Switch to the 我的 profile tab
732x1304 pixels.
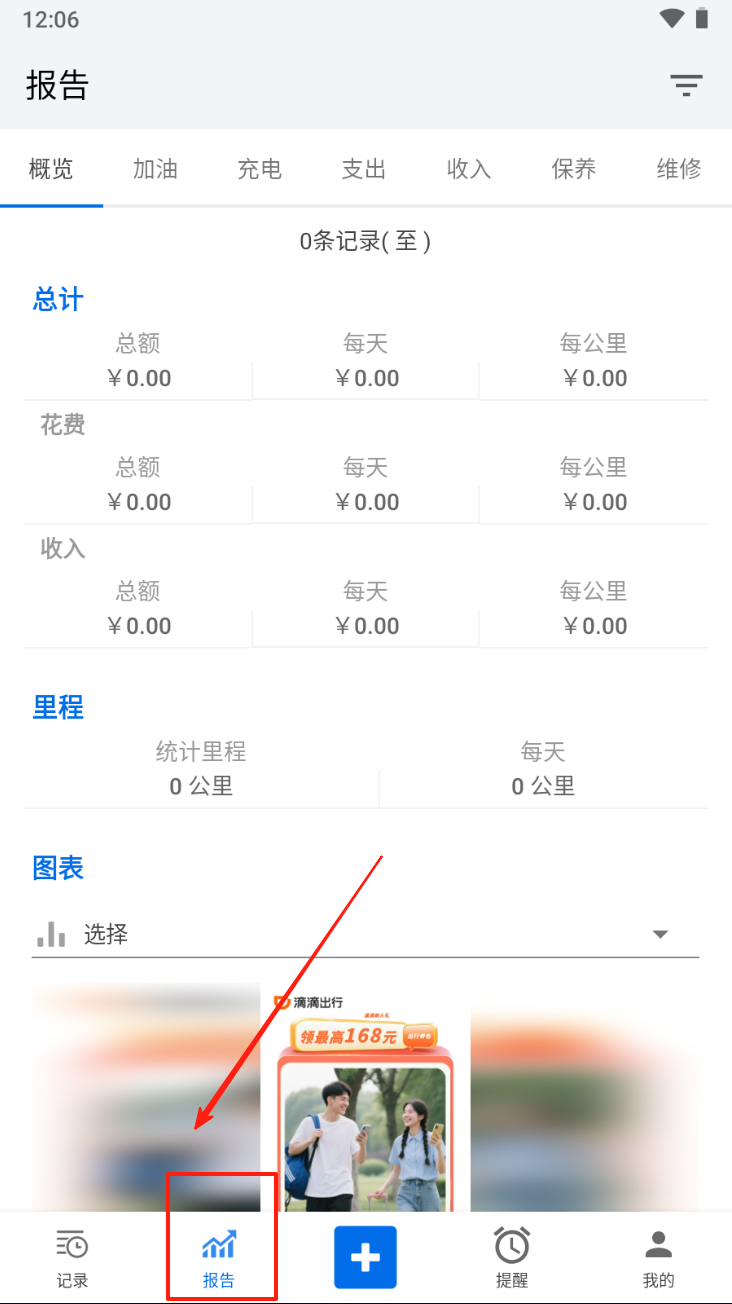658,1258
